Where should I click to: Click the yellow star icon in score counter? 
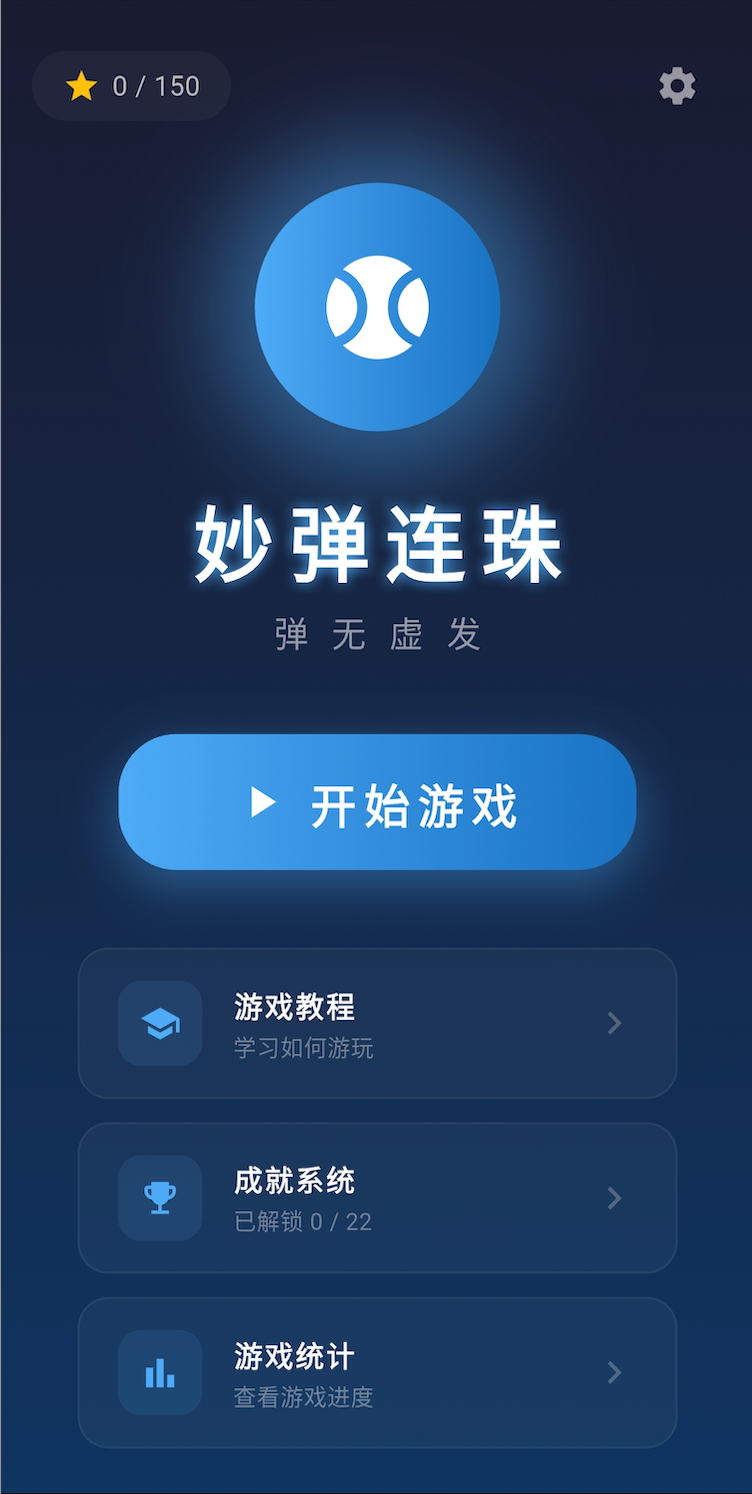click(80, 86)
